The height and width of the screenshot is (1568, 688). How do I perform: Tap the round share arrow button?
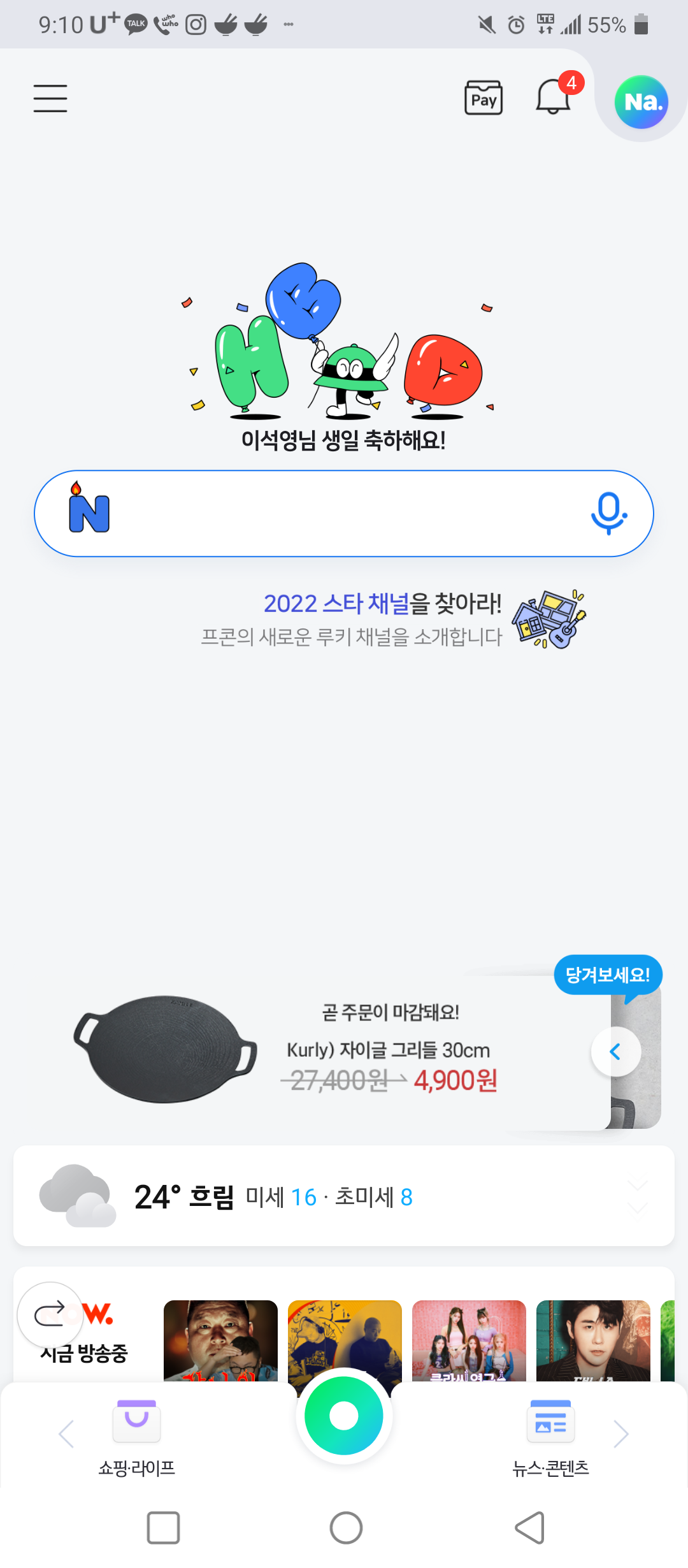pos(50,1314)
